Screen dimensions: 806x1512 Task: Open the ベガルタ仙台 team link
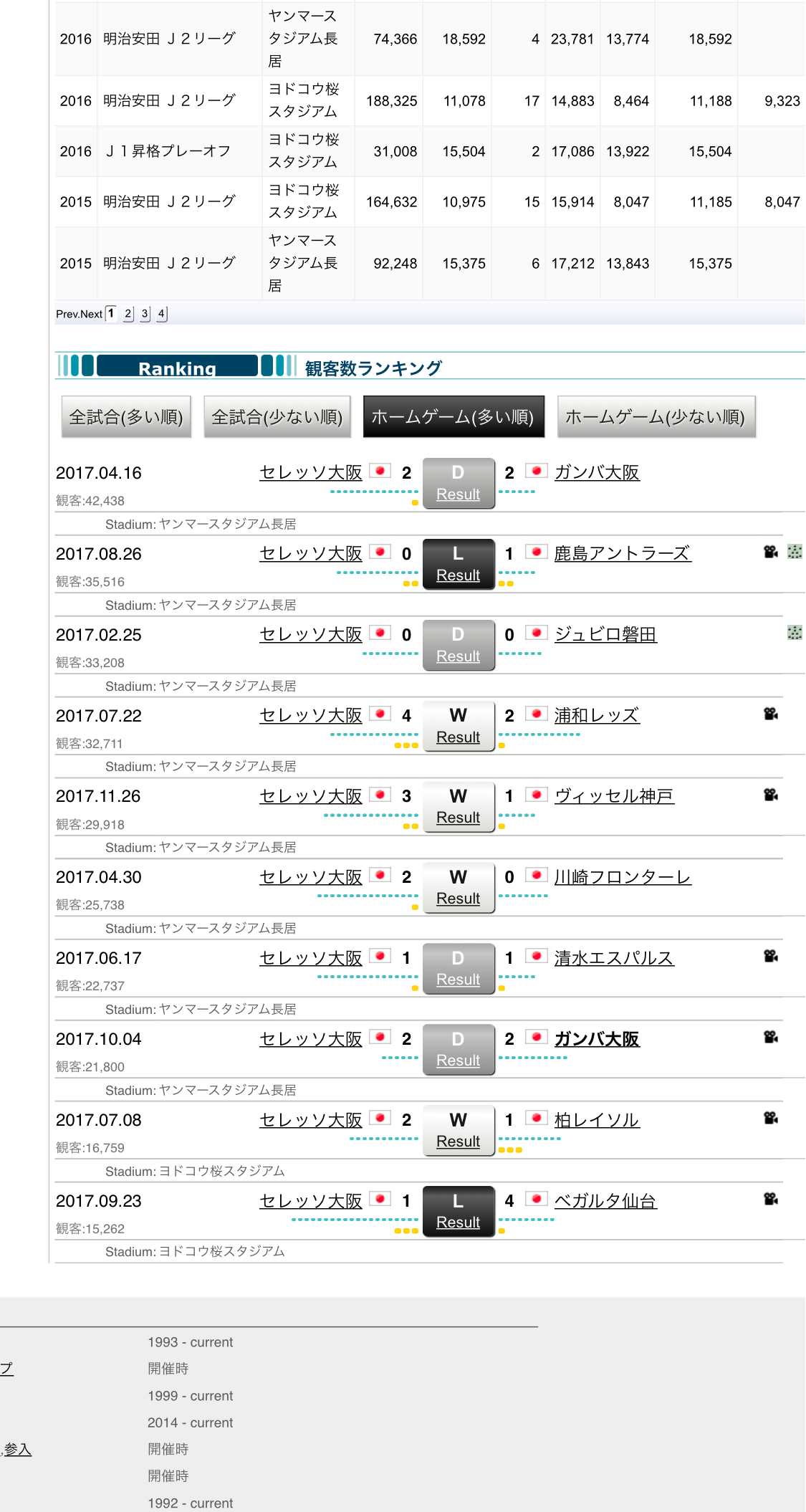[x=605, y=1201]
